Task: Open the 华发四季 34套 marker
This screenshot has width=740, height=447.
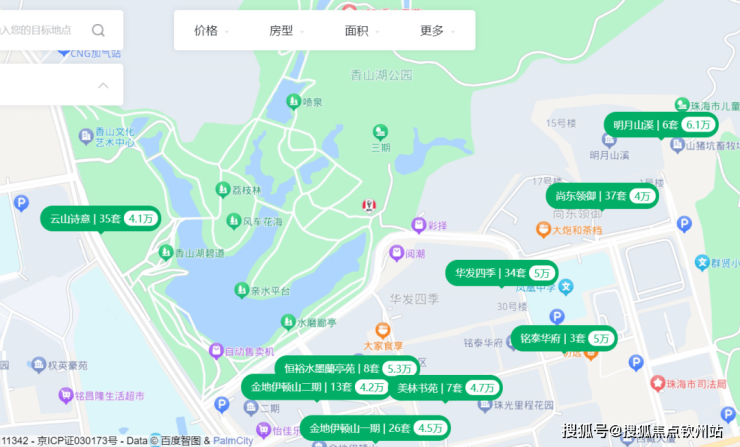Action: coord(500,272)
